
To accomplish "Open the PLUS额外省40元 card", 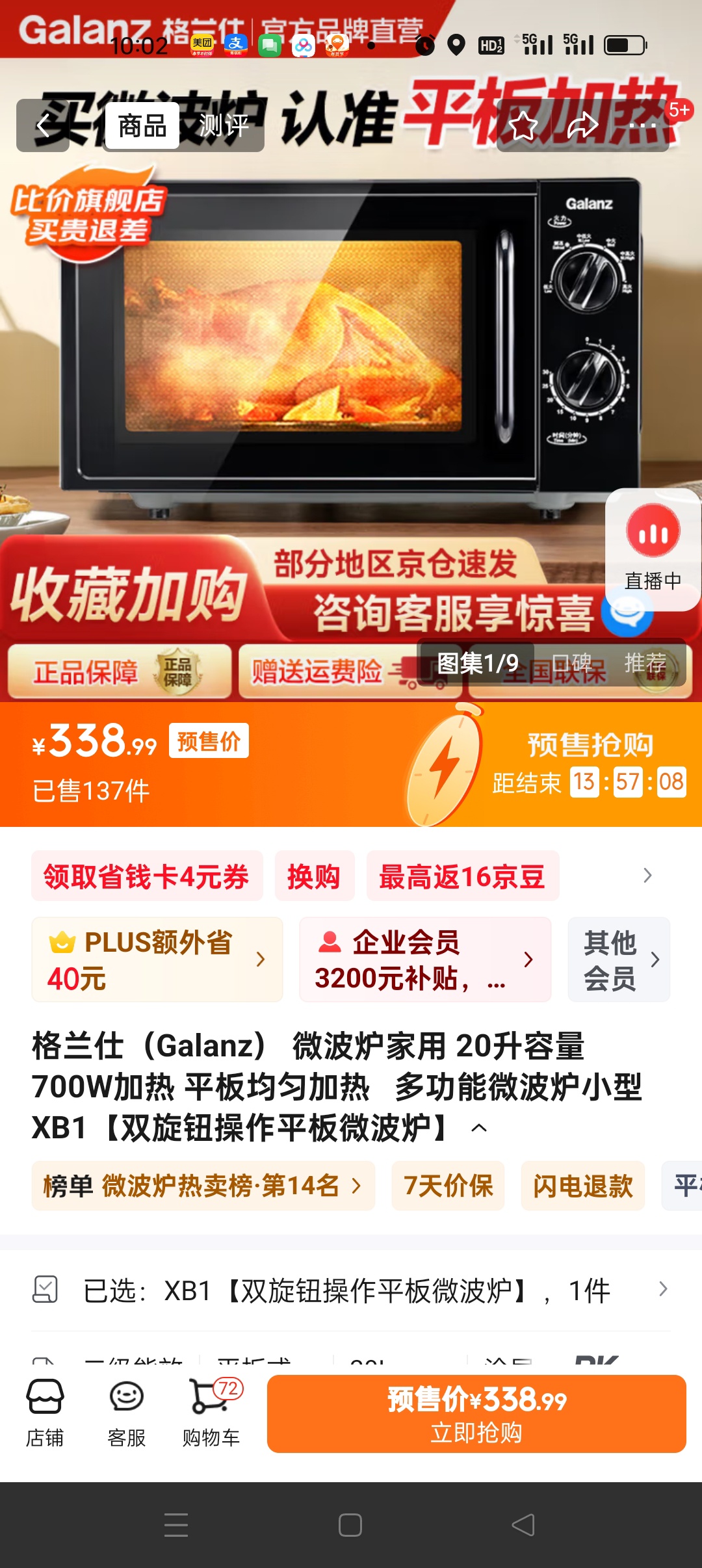I will [157, 960].
